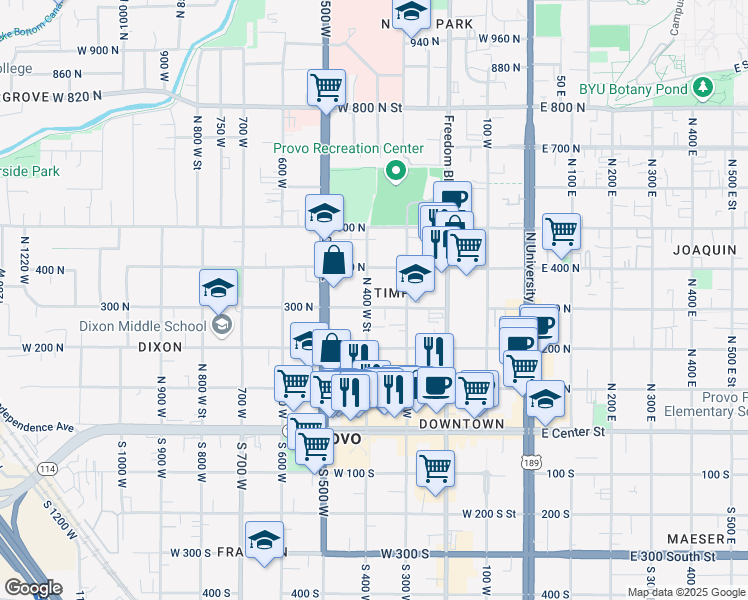Image resolution: width=748 pixels, height=600 pixels.
Task: Tap the shopping cart marker near E 400 N
Action: (561, 235)
